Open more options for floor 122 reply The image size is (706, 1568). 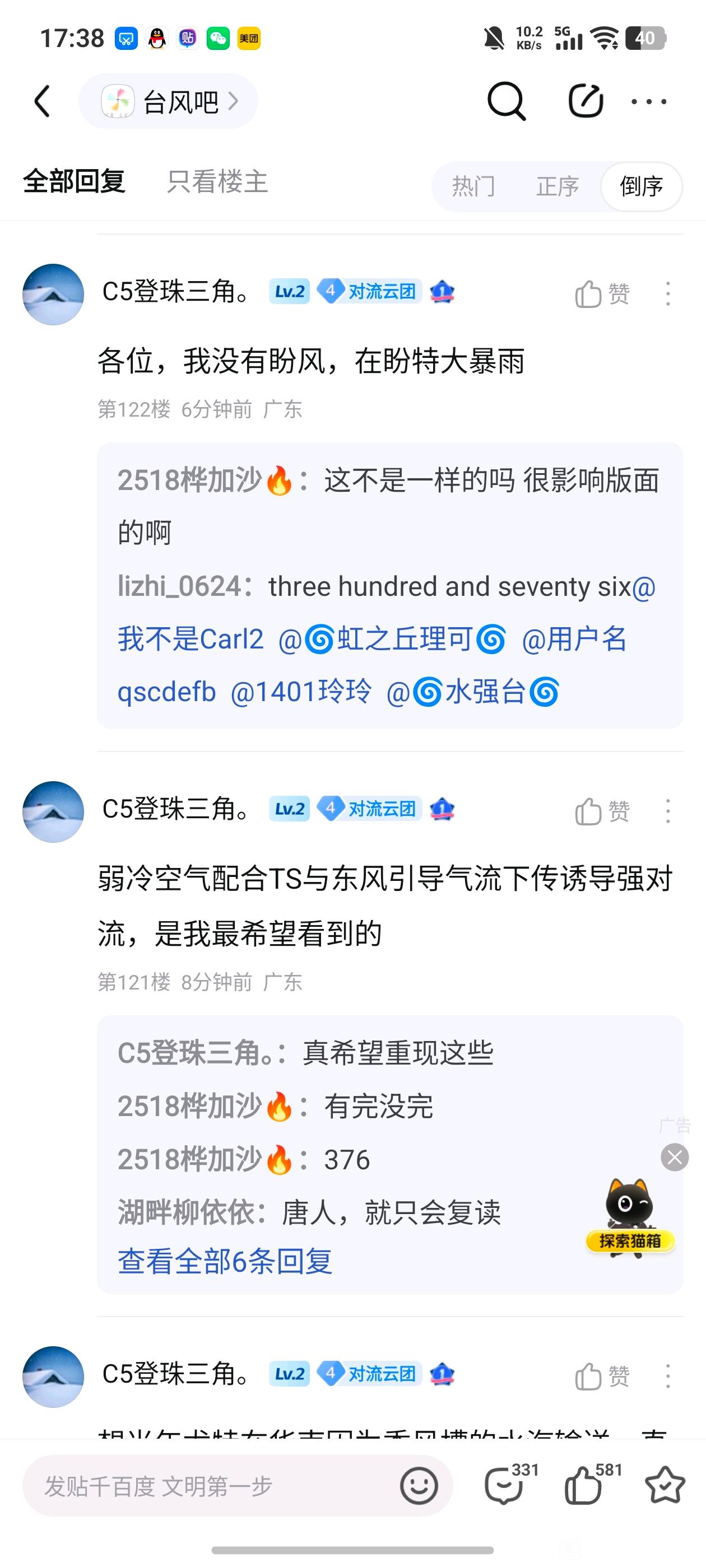coord(668,294)
